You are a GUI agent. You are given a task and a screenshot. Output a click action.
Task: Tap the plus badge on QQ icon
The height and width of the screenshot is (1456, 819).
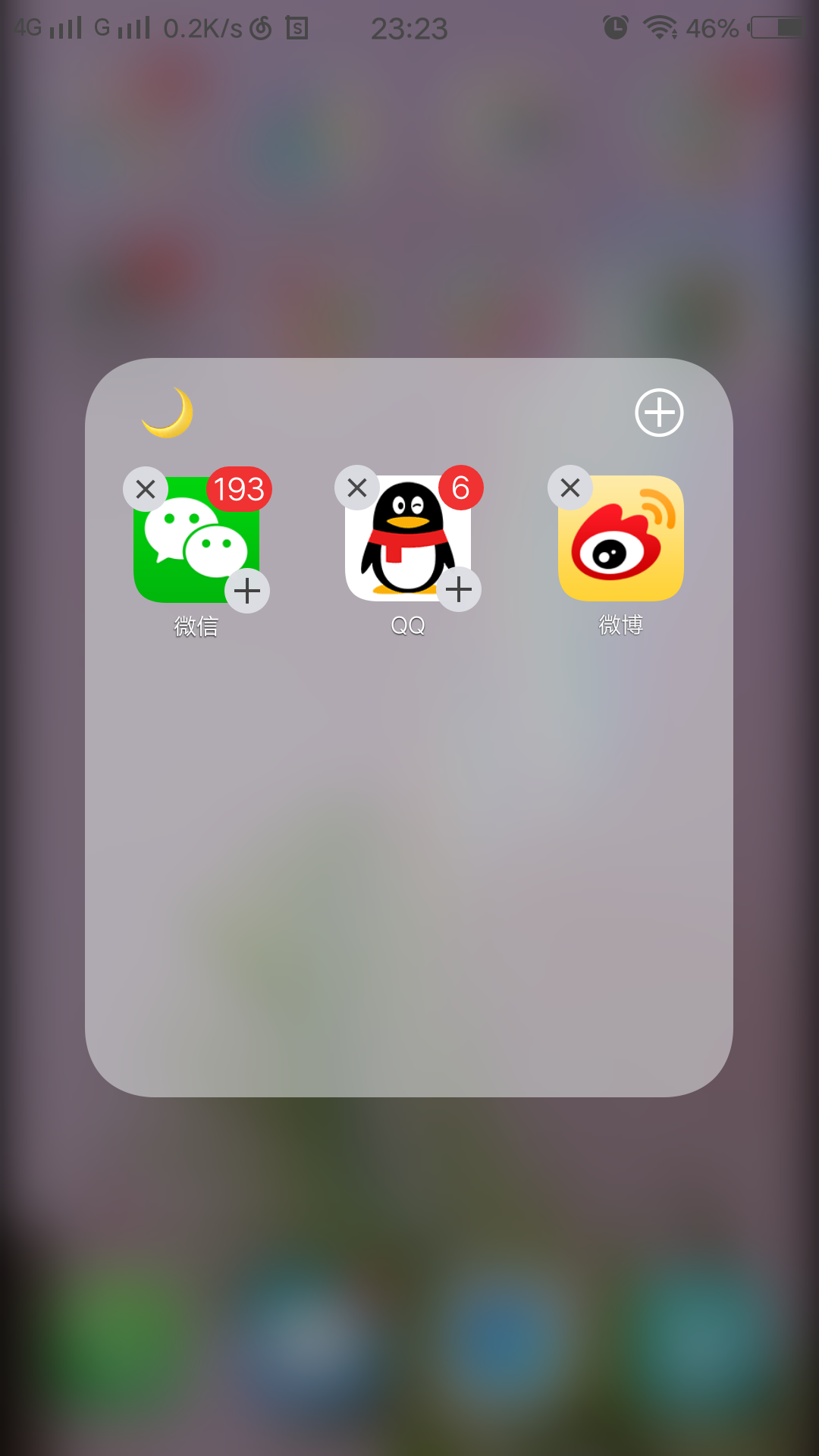tap(459, 589)
